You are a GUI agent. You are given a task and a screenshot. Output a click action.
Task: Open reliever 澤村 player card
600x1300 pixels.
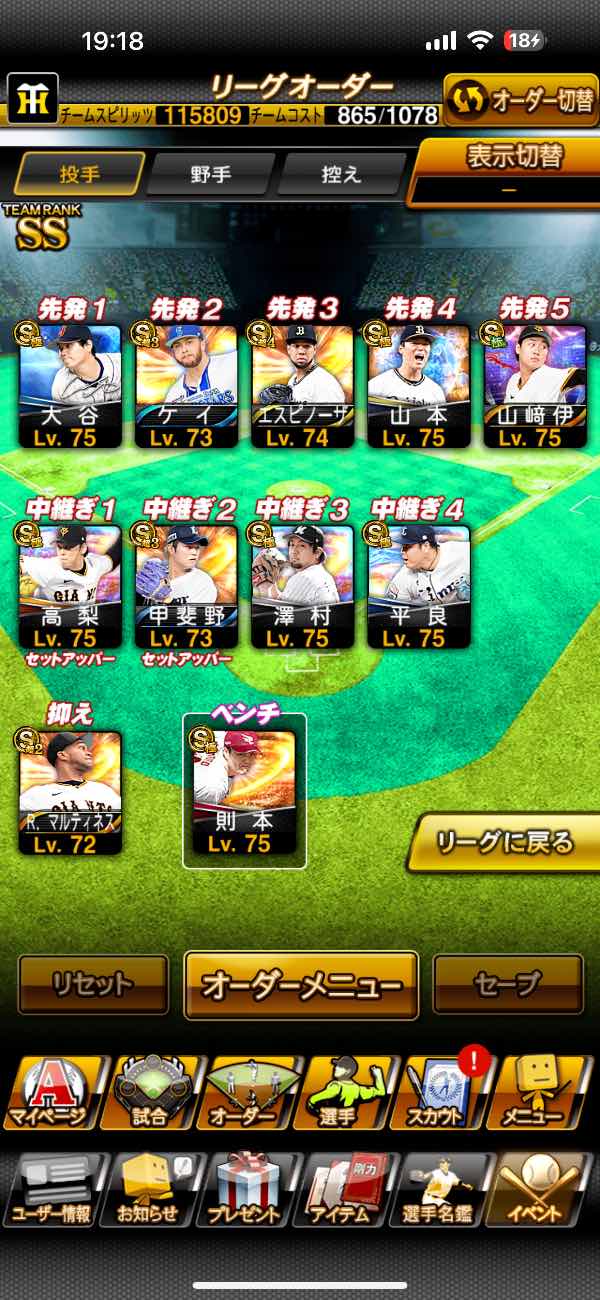[x=303, y=585]
